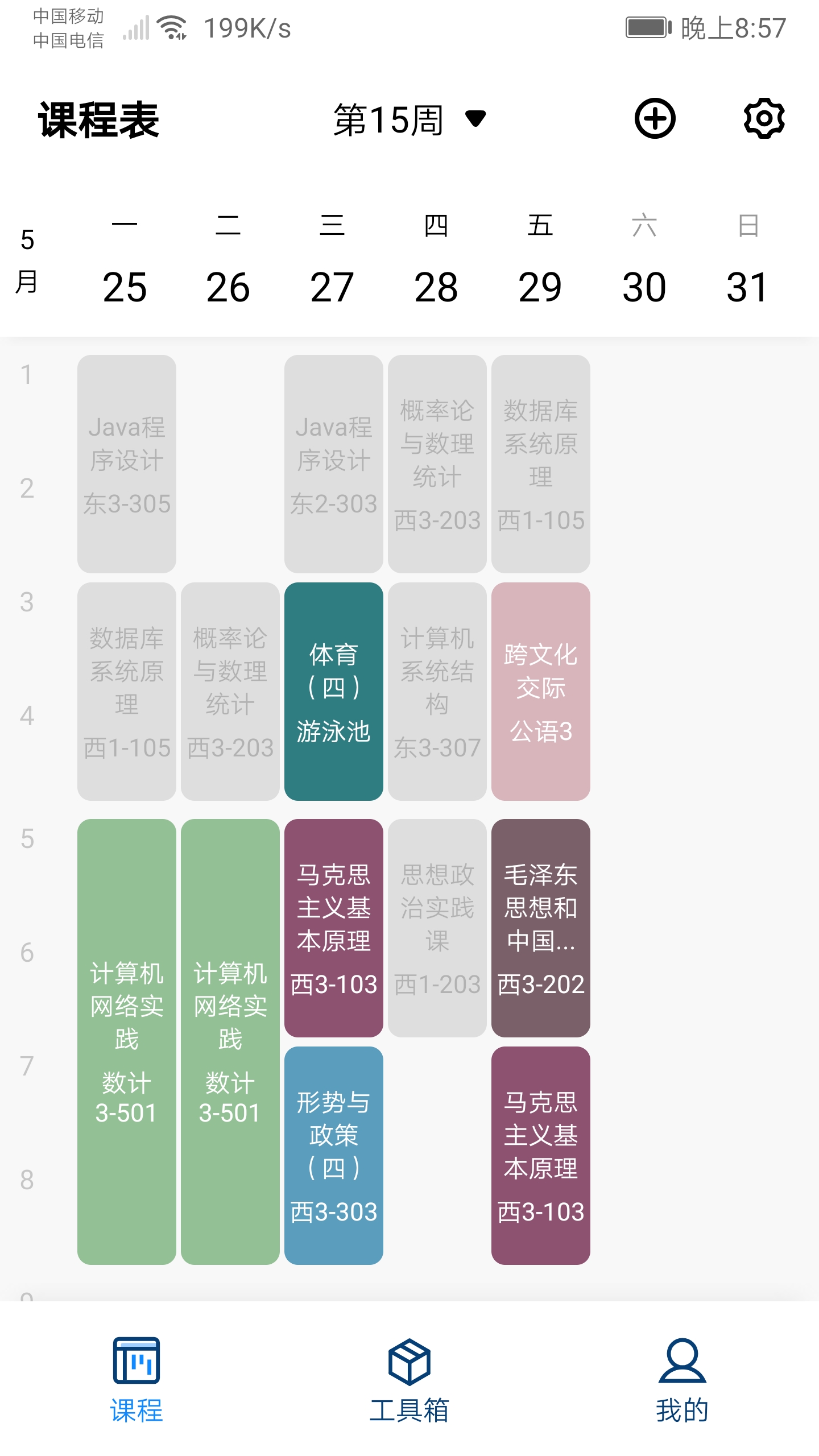819x1456 pixels.
Task: Open Monday's 计算机网络实践 course card
Action: pos(126,1041)
